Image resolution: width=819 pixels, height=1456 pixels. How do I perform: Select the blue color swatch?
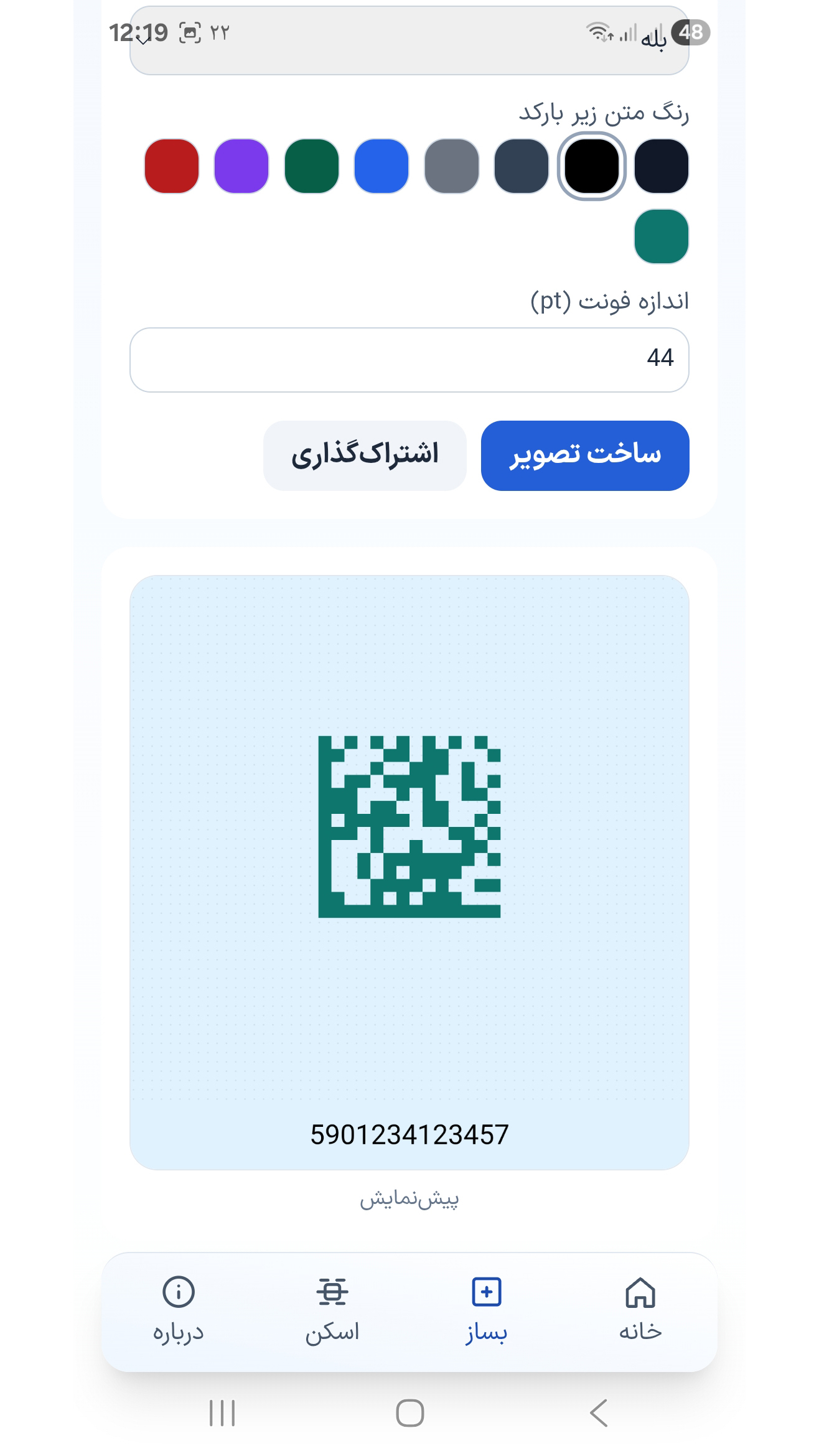[381, 166]
